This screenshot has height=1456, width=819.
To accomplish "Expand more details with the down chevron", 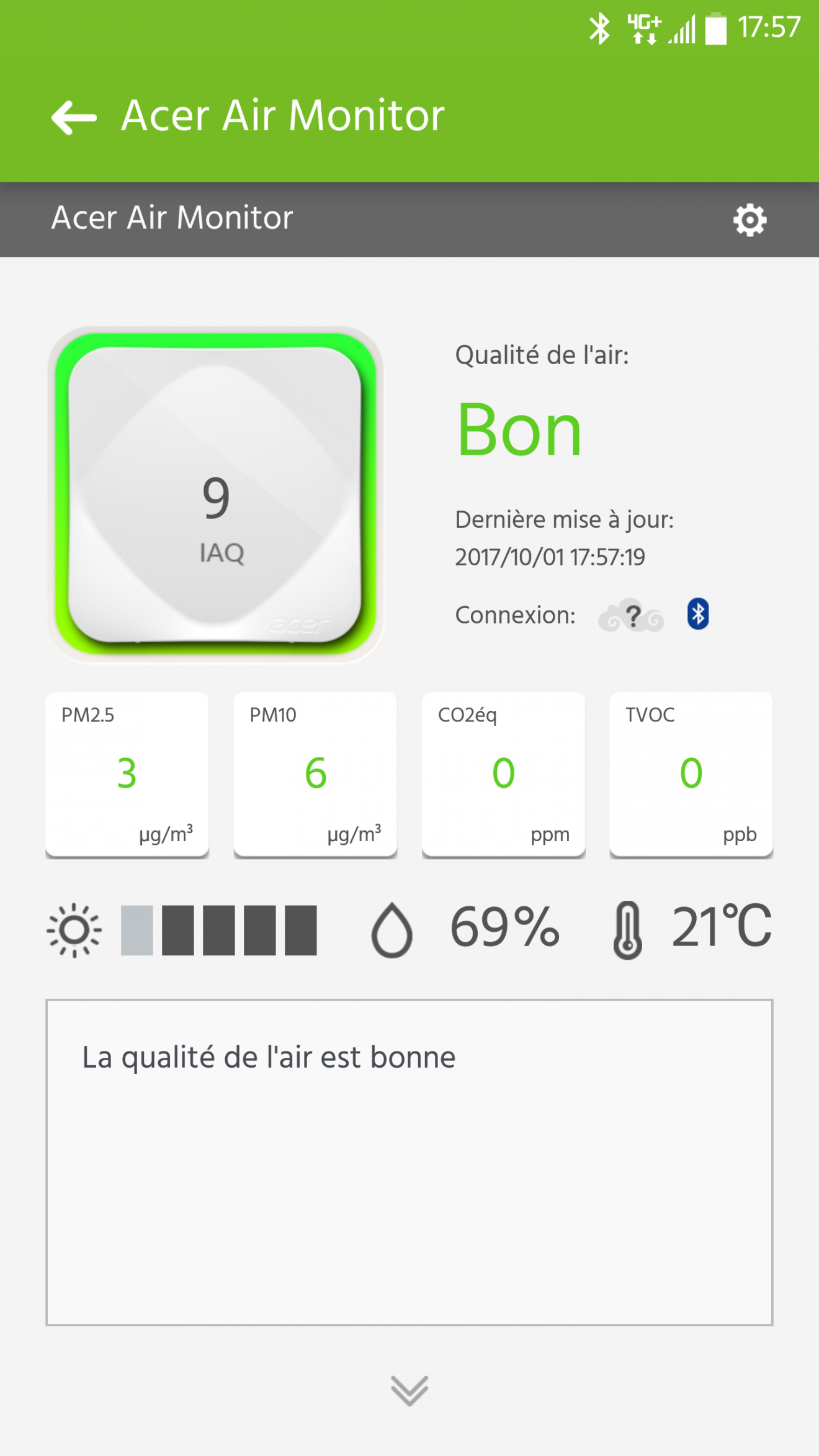I will [409, 1390].
